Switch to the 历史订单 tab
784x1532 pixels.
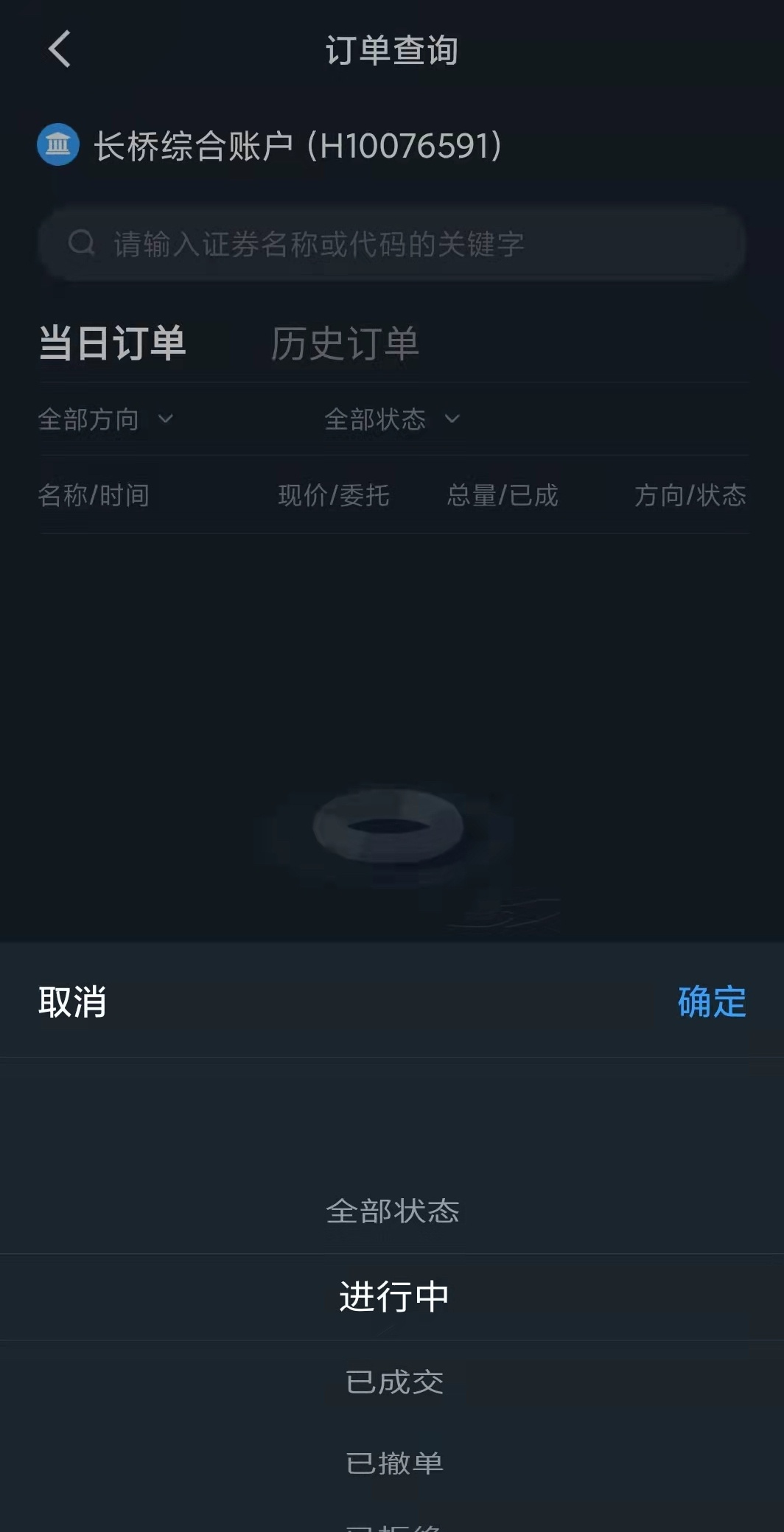(345, 343)
